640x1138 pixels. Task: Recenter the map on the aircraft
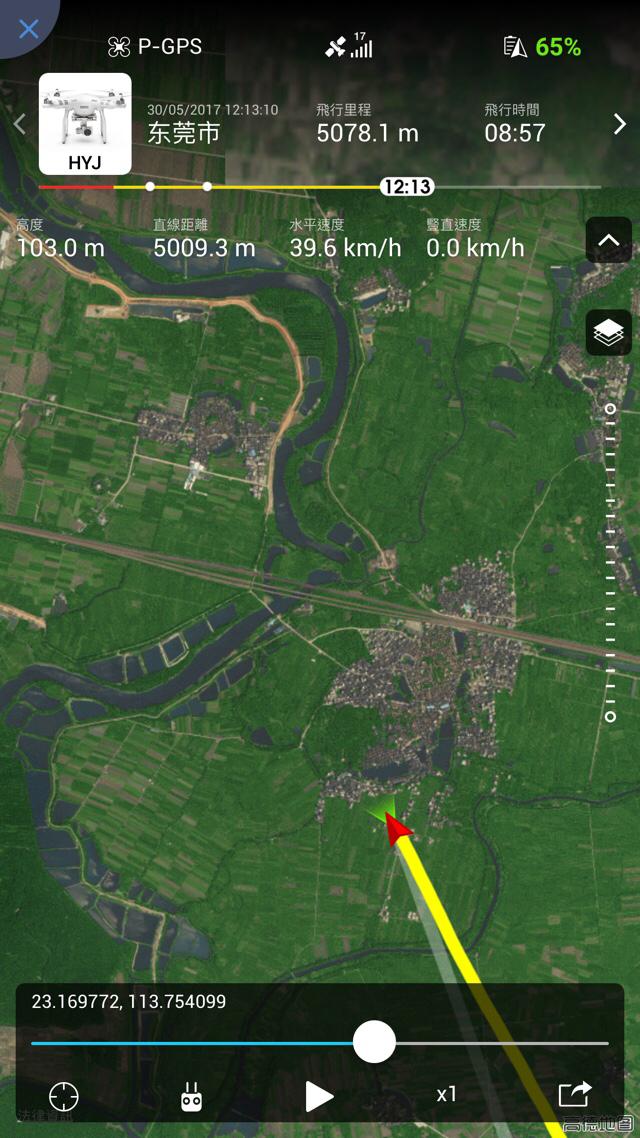point(64,1096)
